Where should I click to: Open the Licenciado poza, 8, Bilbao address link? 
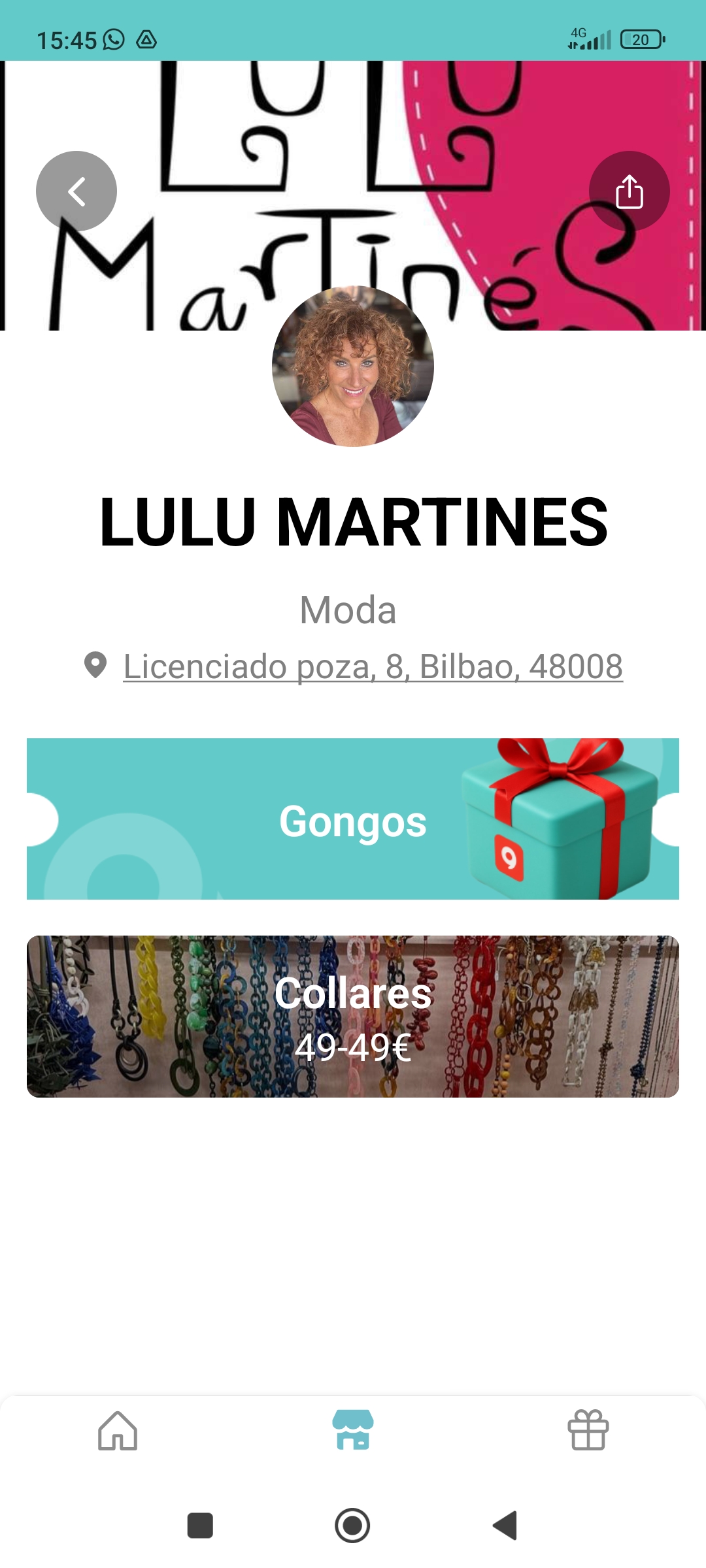coord(373,666)
